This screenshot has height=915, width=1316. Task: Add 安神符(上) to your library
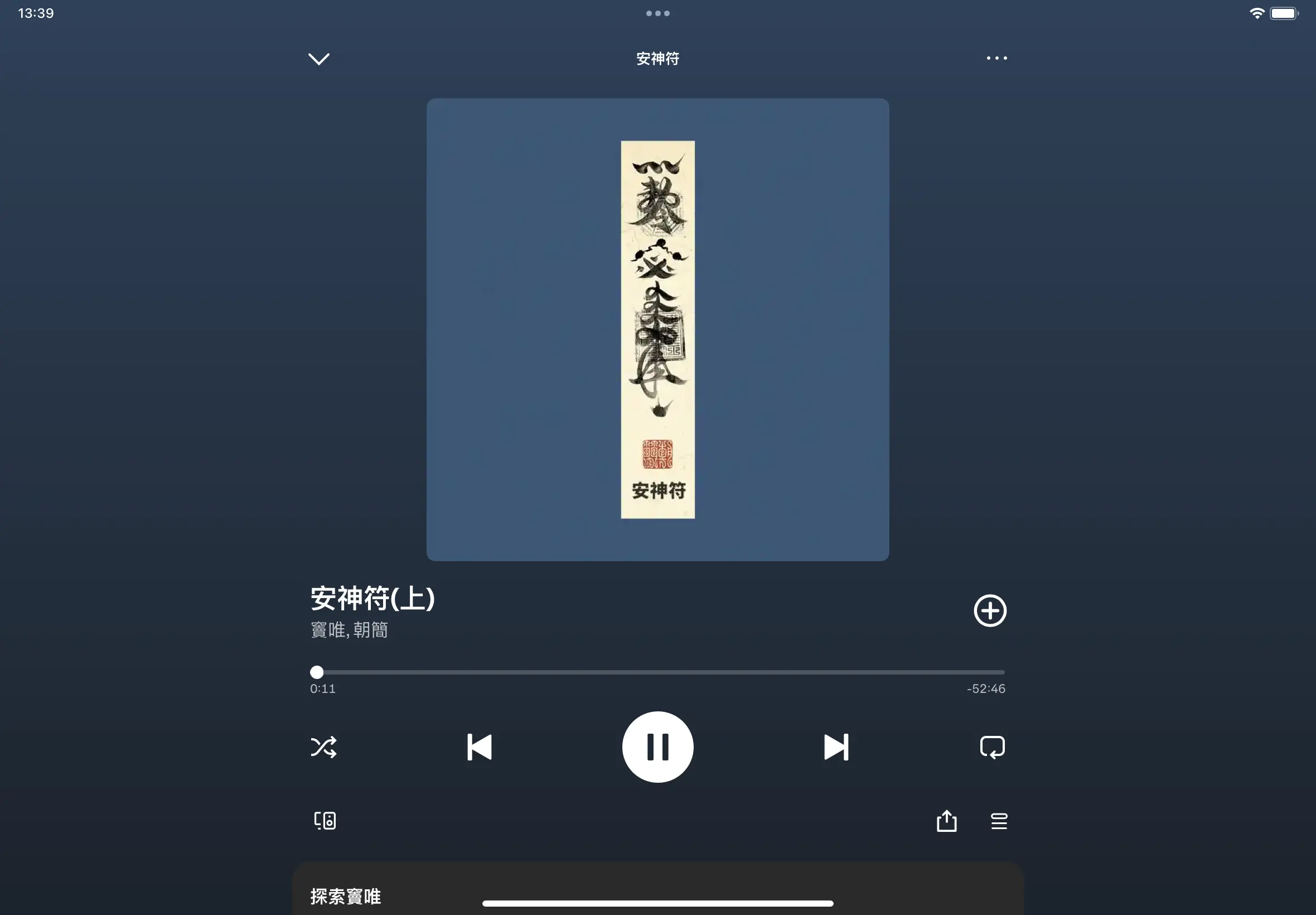click(989, 610)
